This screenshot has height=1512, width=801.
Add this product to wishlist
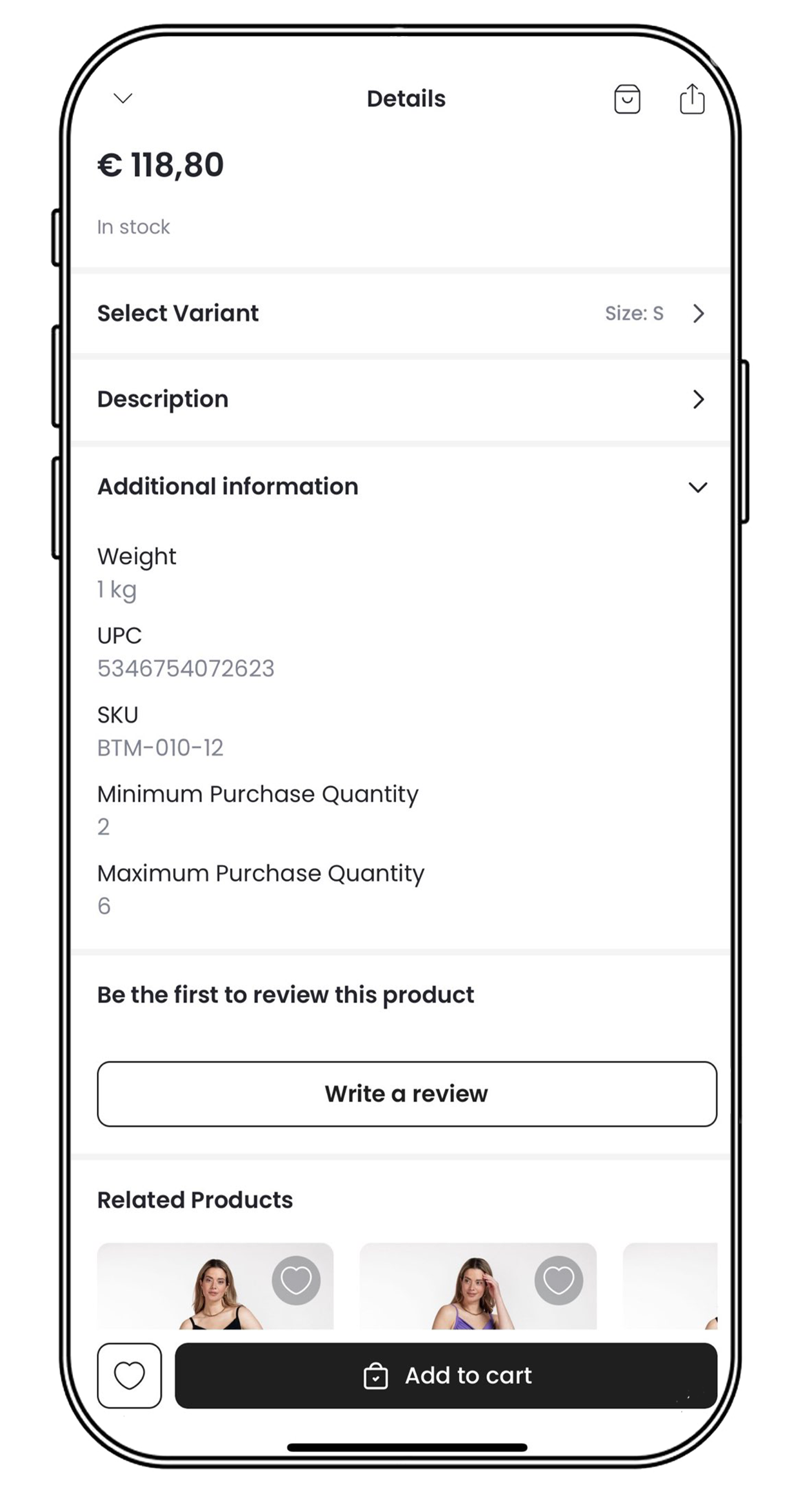[130, 1375]
